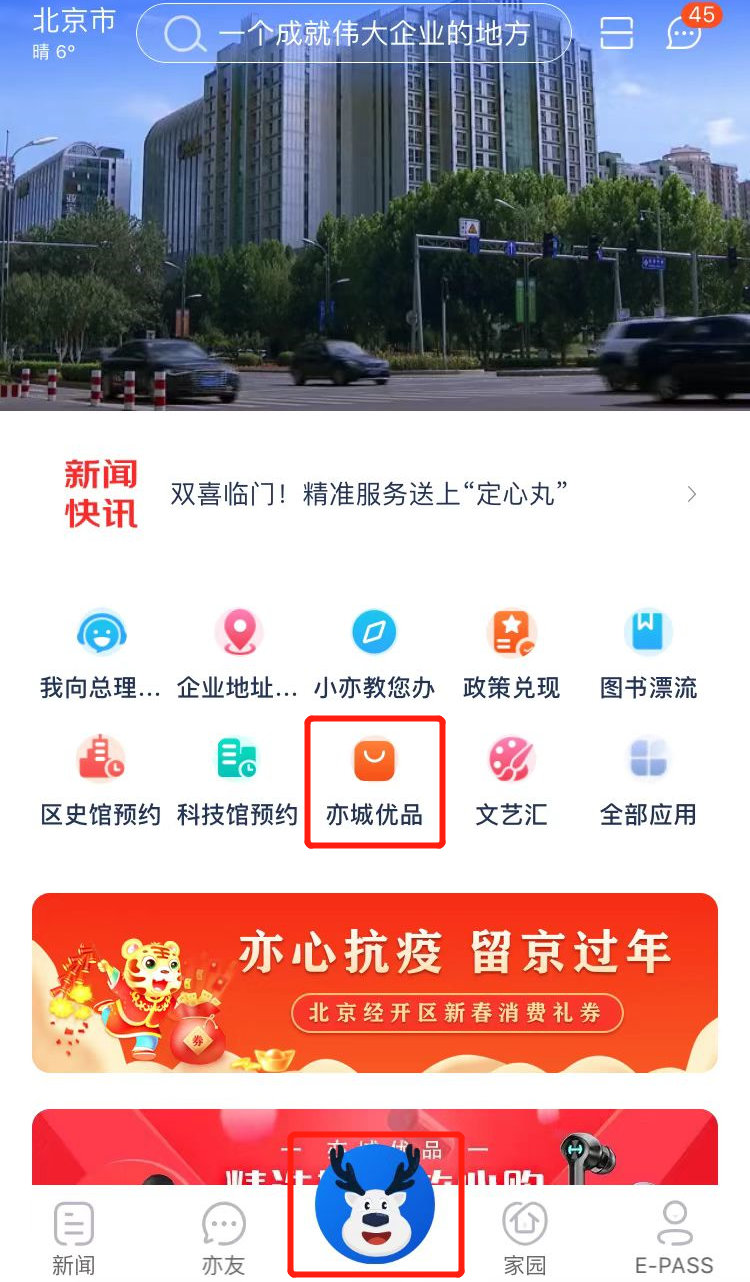750x1282 pixels.
Task: Open 小亦教您办 shortcut
Action: click(374, 656)
